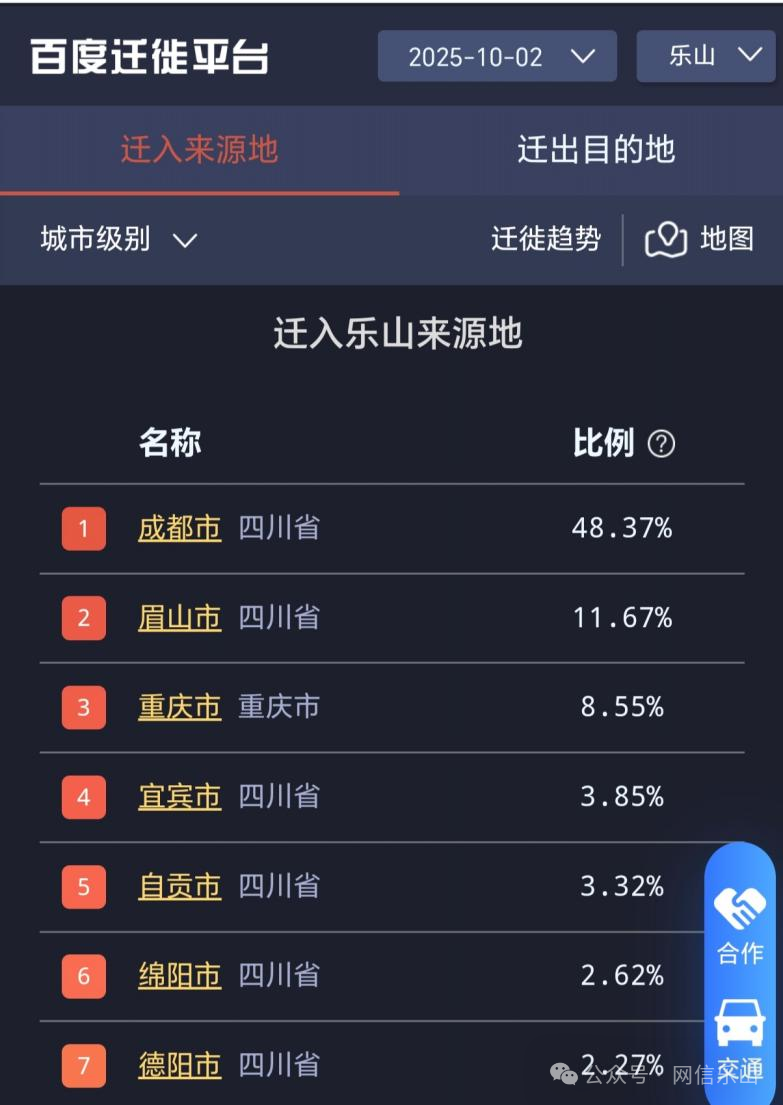This screenshot has width=783, height=1105.
Task: Open the 绵阳市 link
Action: click(179, 975)
